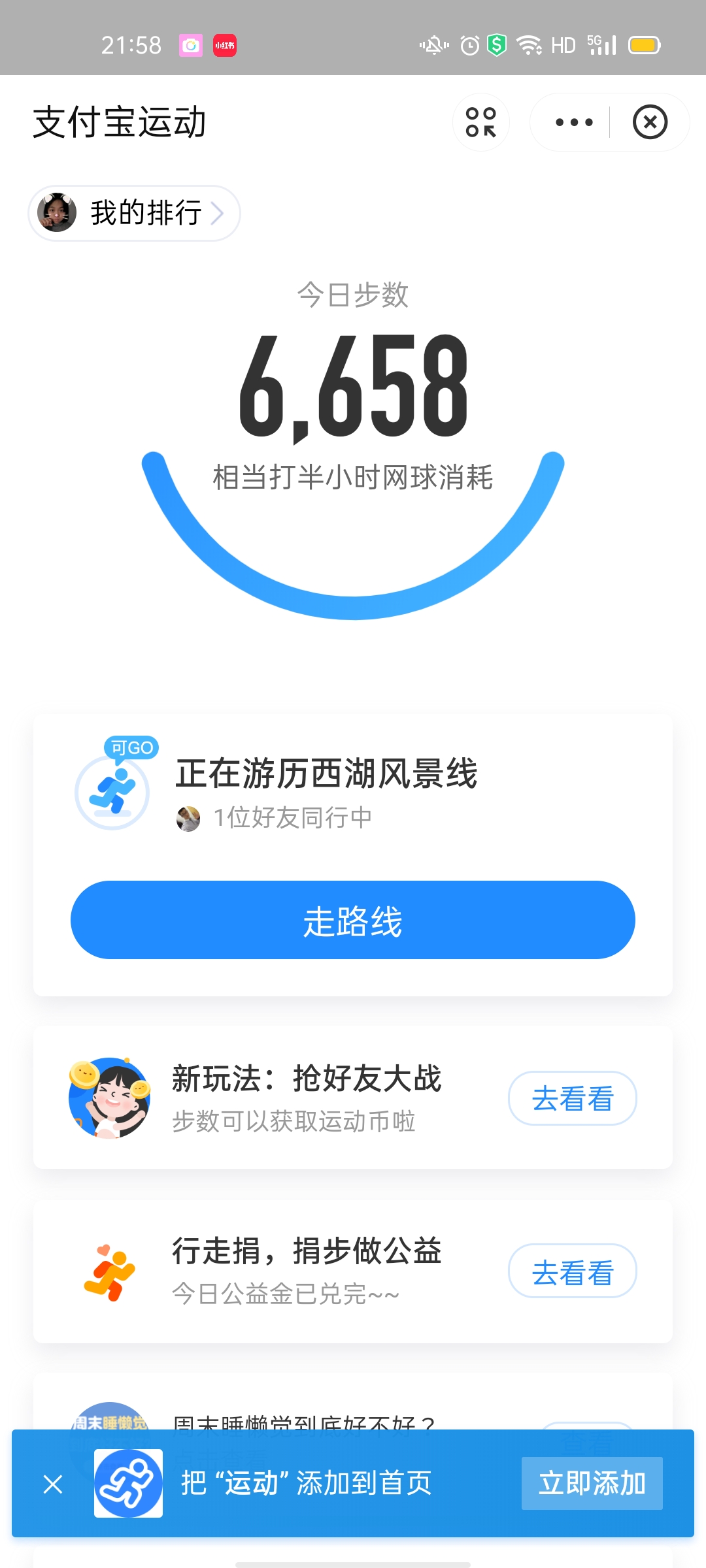View today's step count details

[x=353, y=385]
